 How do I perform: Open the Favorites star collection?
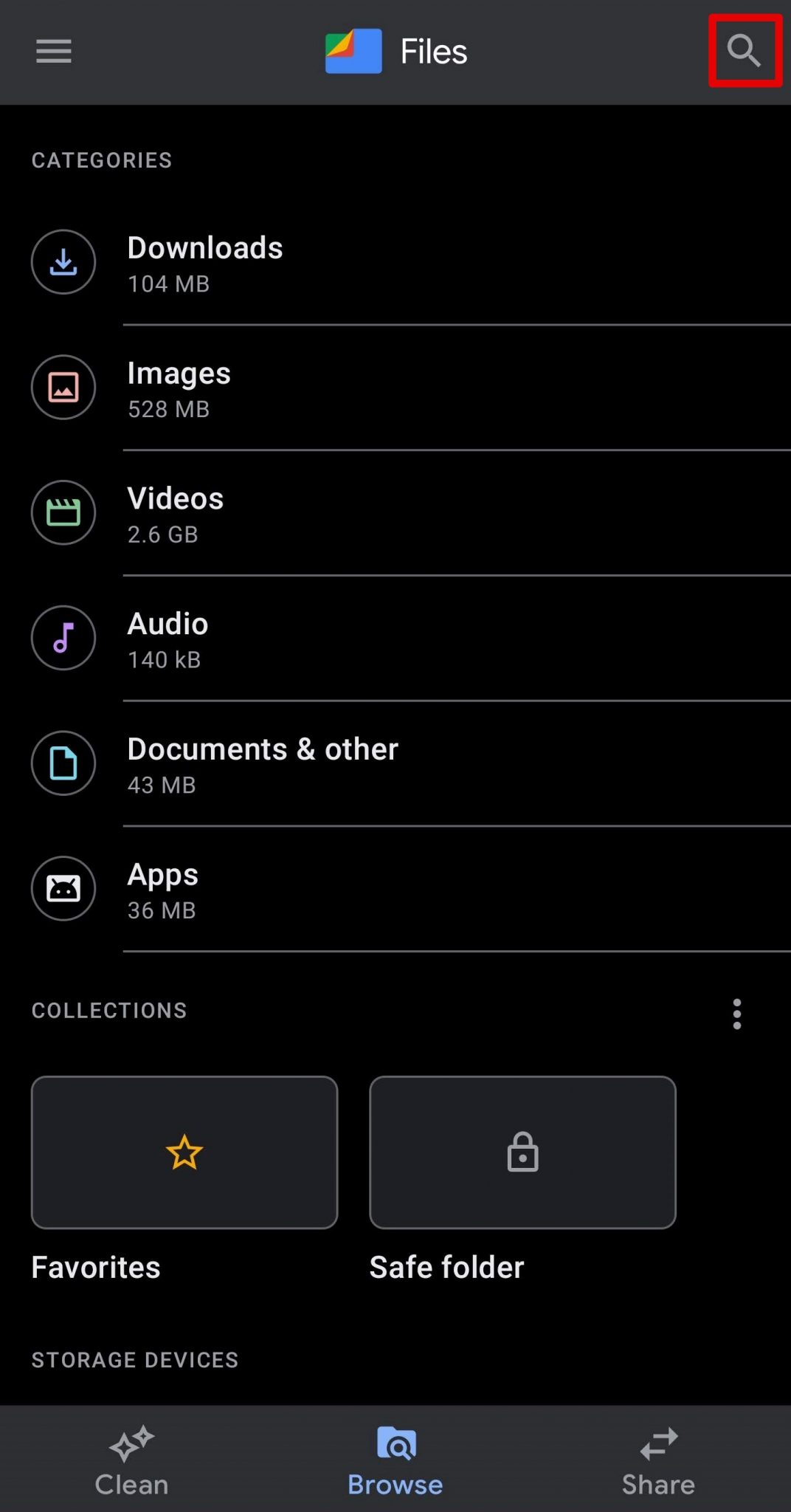coord(184,1152)
